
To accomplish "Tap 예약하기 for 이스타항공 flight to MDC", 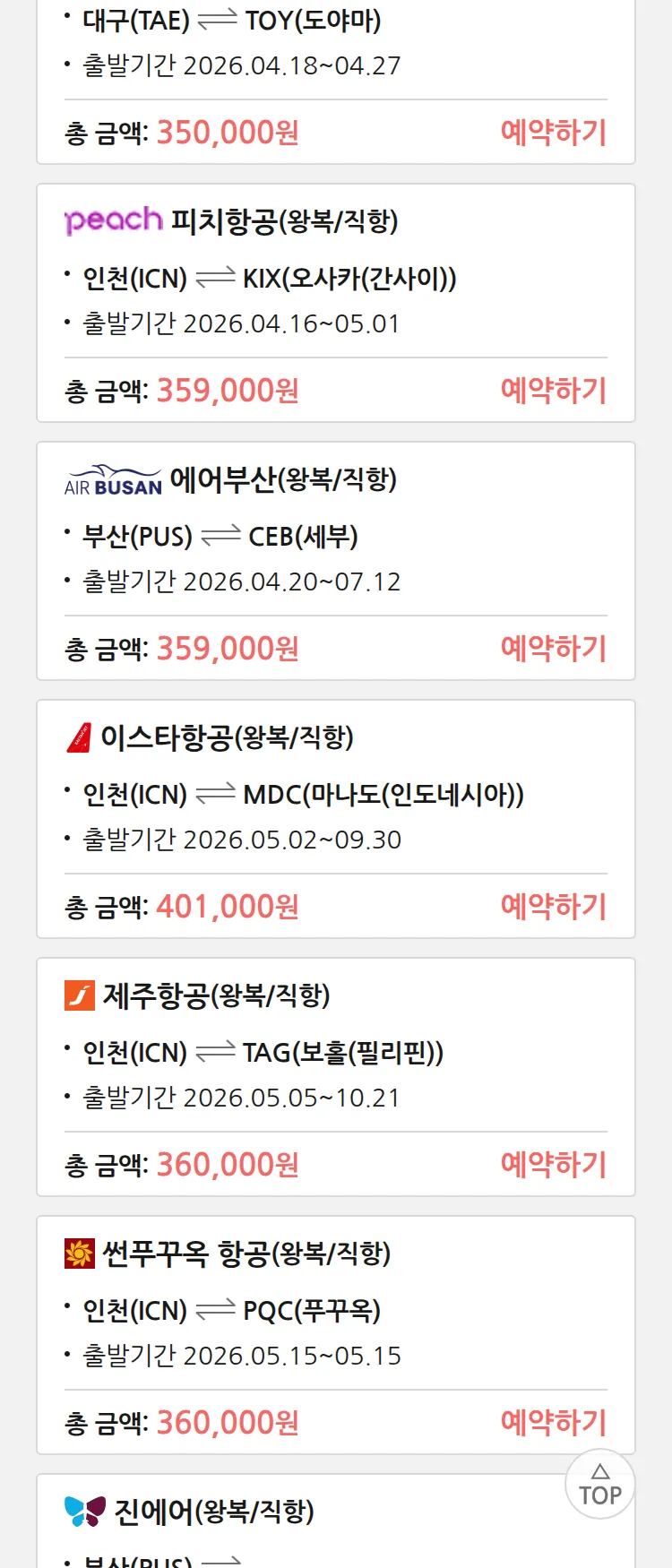I will [553, 907].
